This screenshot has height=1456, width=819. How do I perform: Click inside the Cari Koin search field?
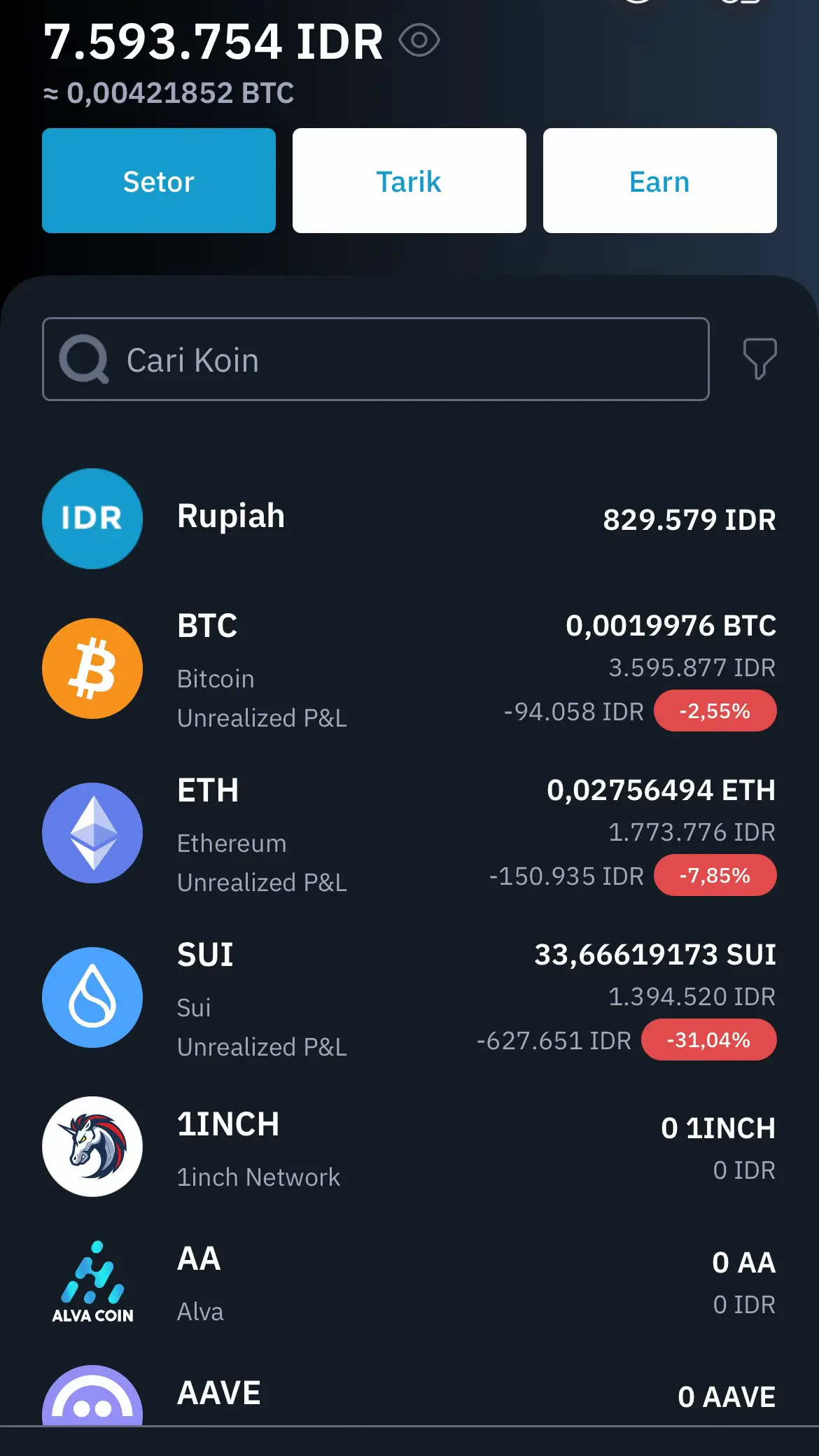pyautogui.click(x=377, y=360)
